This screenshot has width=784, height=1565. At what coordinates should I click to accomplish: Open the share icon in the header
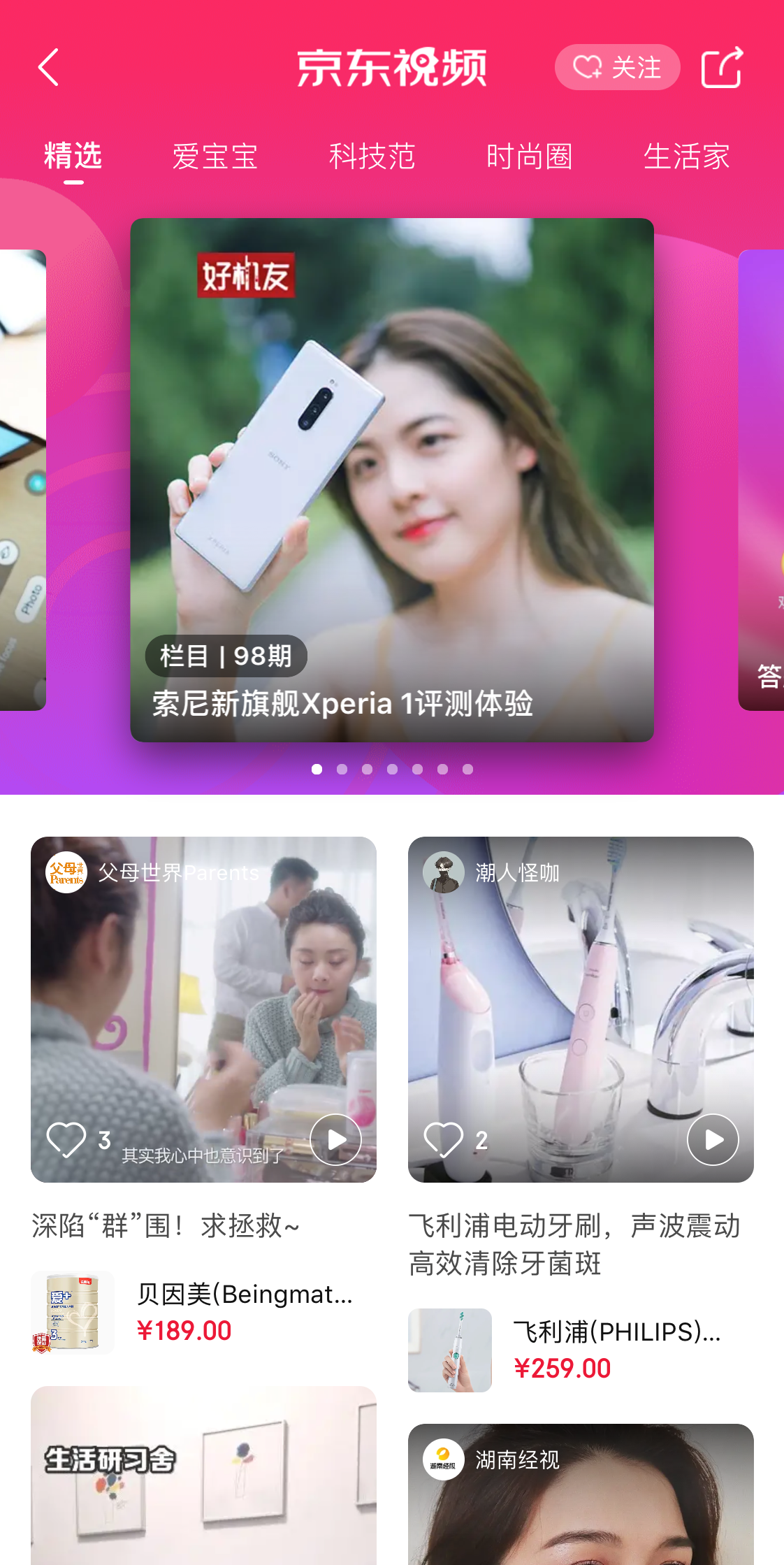(x=722, y=68)
